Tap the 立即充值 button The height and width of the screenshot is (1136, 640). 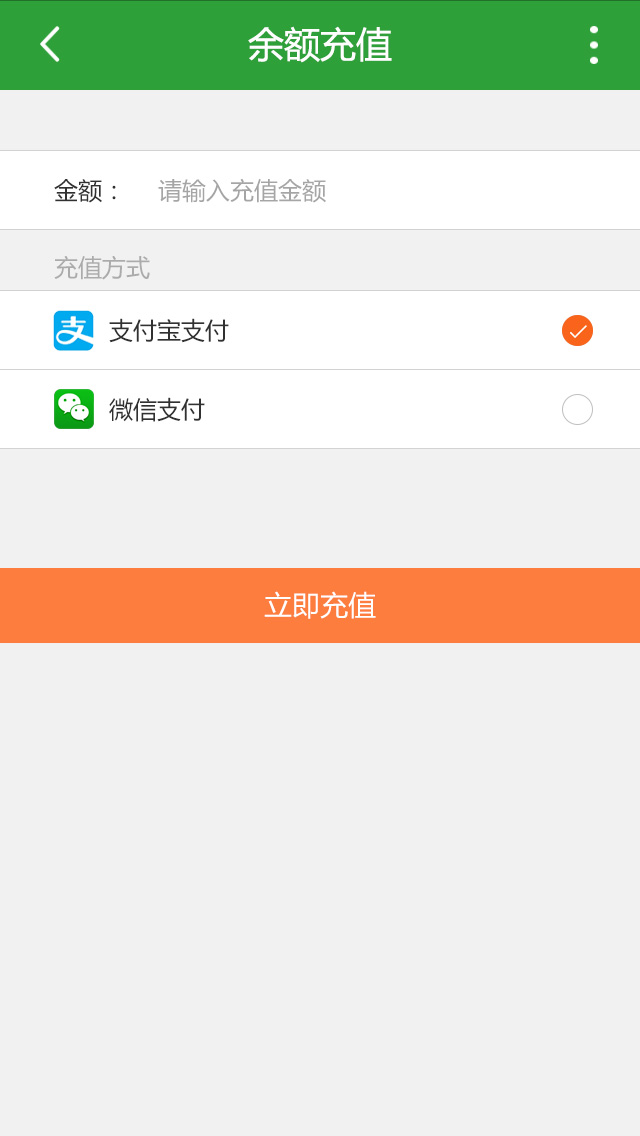[x=320, y=605]
